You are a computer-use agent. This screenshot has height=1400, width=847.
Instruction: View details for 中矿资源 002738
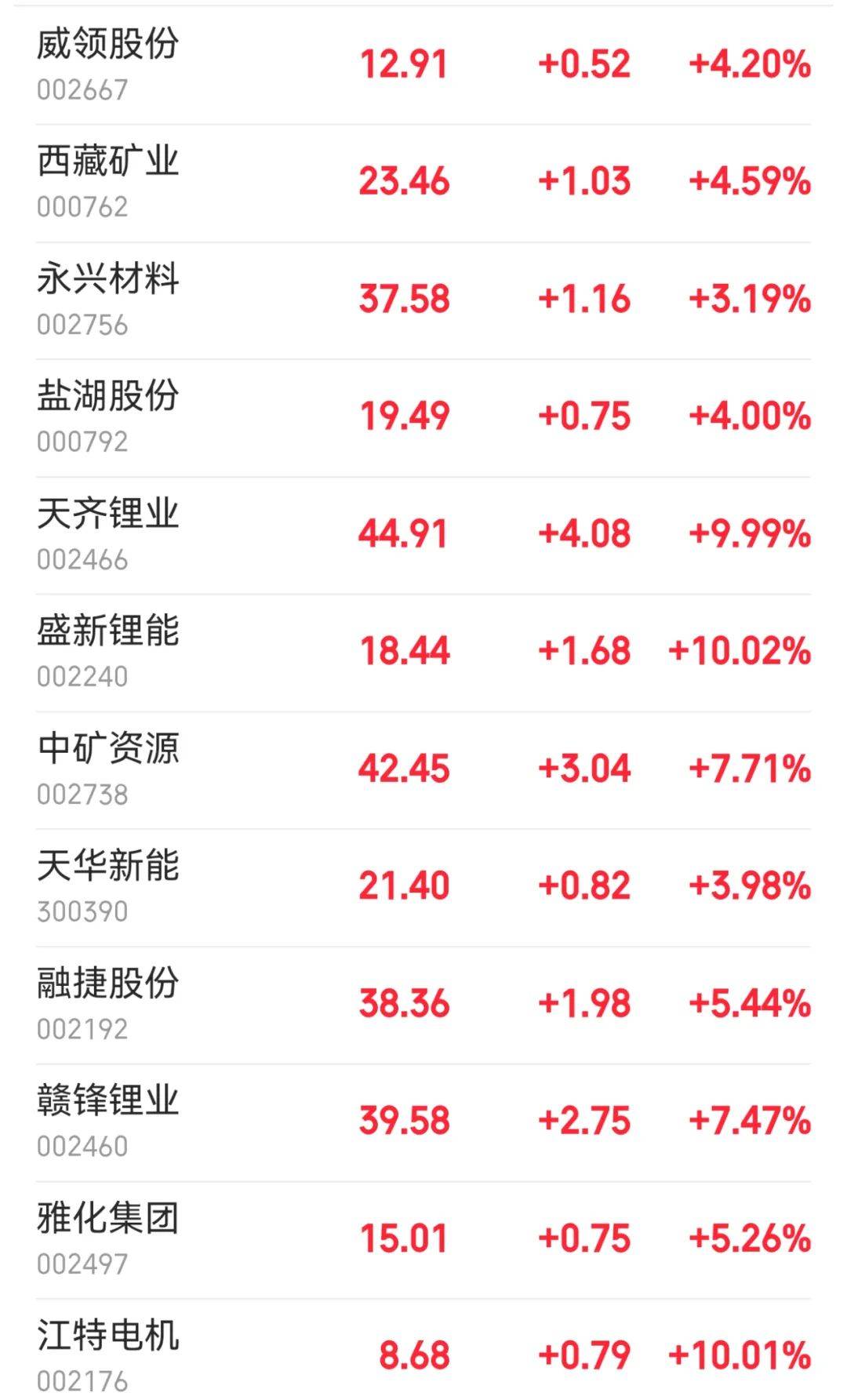click(423, 771)
